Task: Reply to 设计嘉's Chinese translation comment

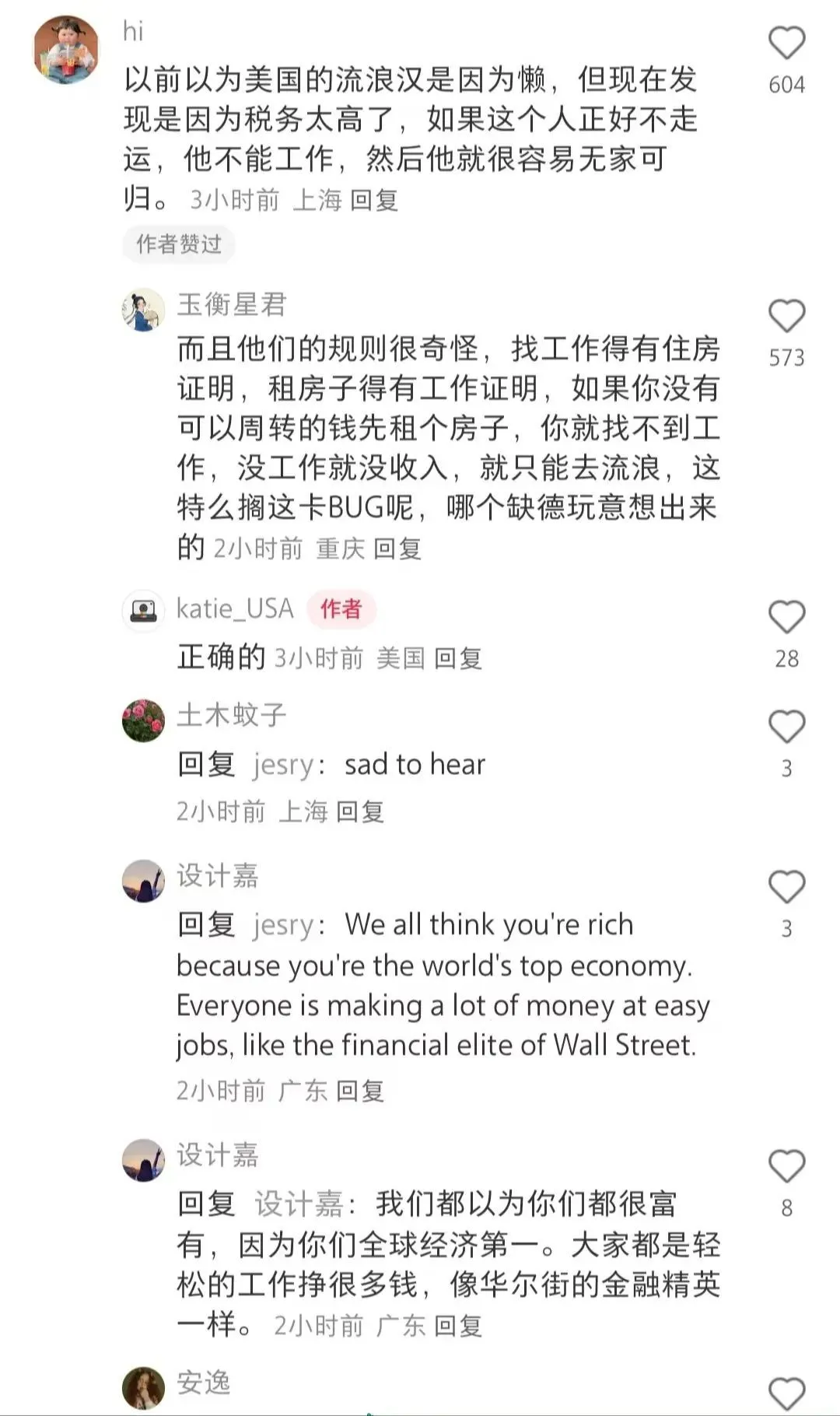Action: 458,1326
